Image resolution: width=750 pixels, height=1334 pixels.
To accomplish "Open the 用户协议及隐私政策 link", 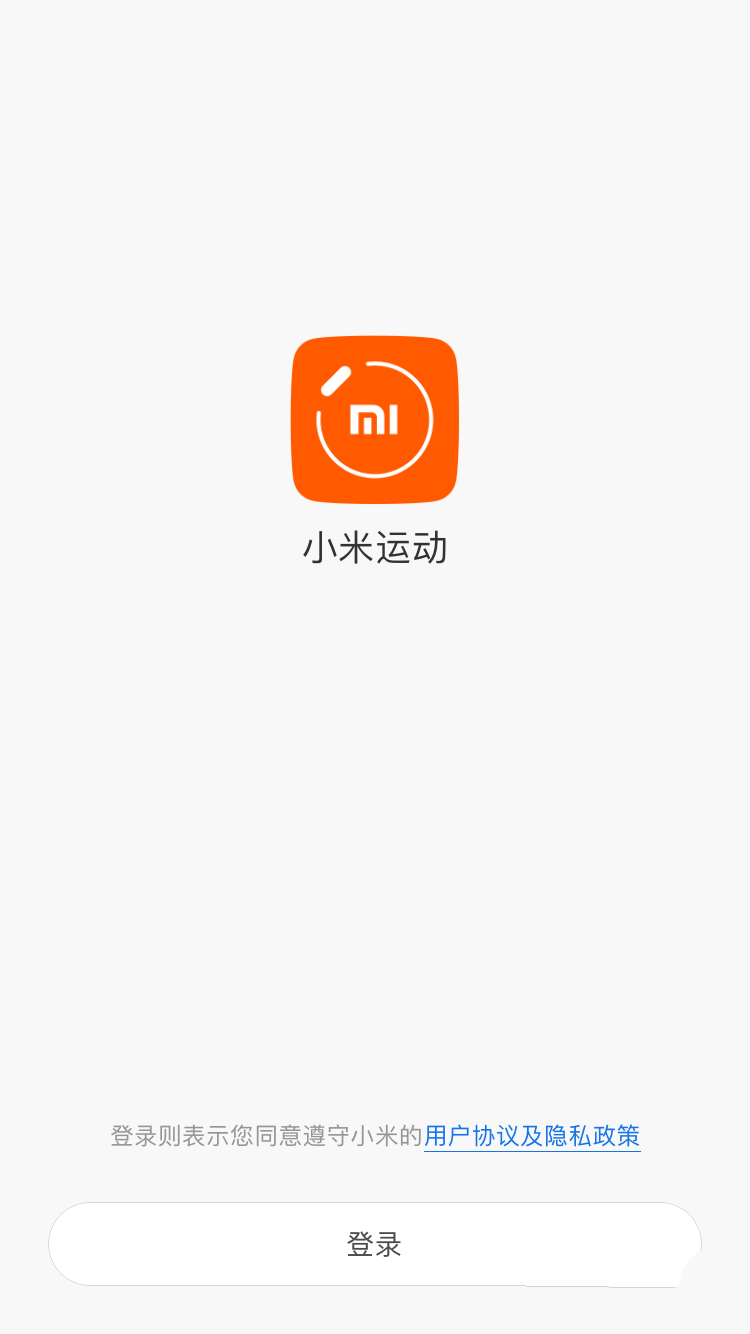I will pos(532,1136).
